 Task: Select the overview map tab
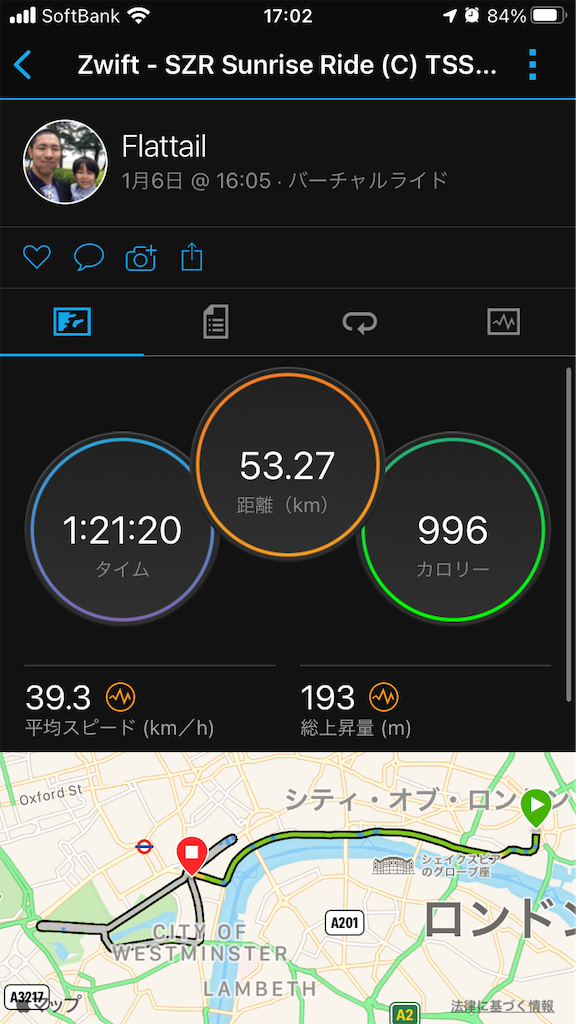coord(72,322)
